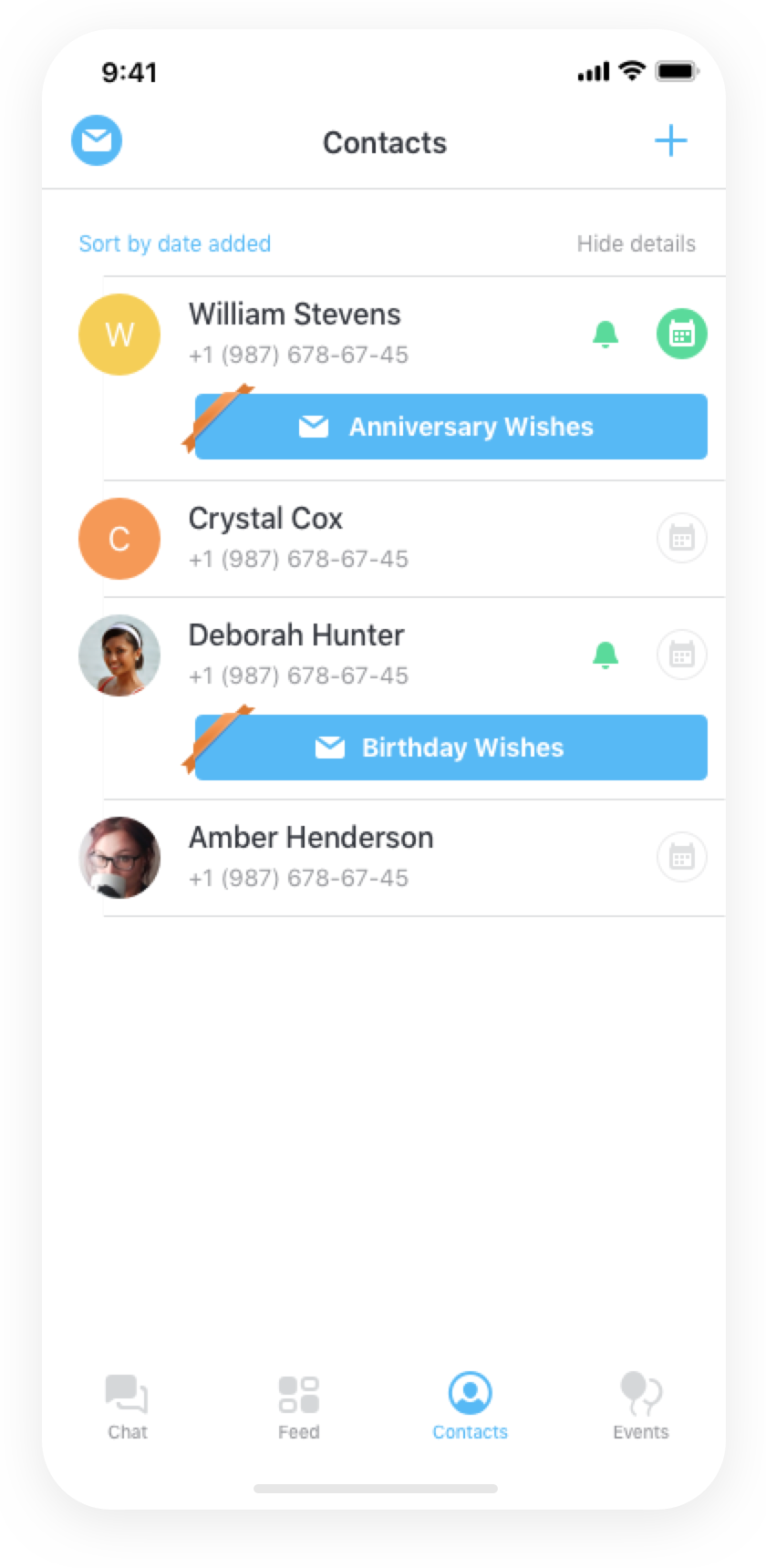
Task: Send Anniversary Wishes
Action: (x=451, y=427)
